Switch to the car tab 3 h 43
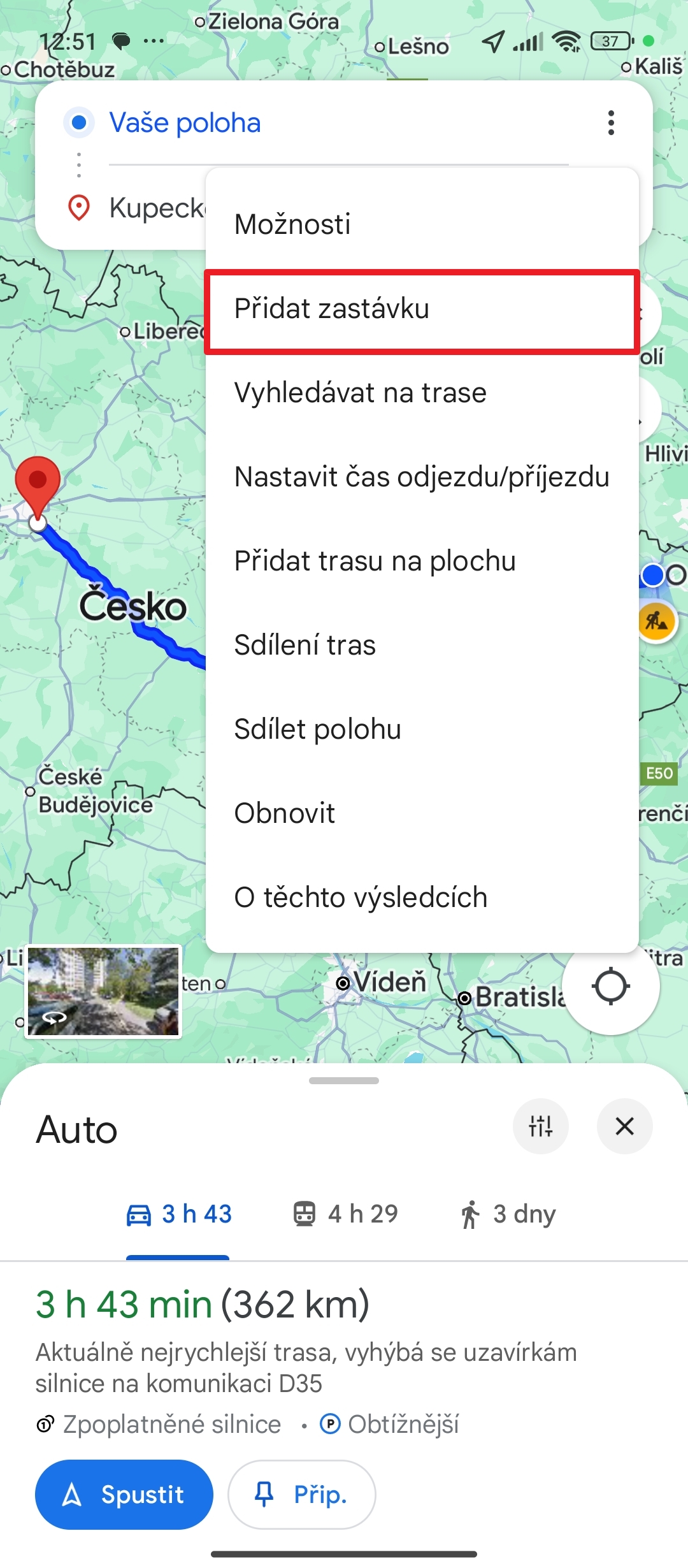 178,1214
